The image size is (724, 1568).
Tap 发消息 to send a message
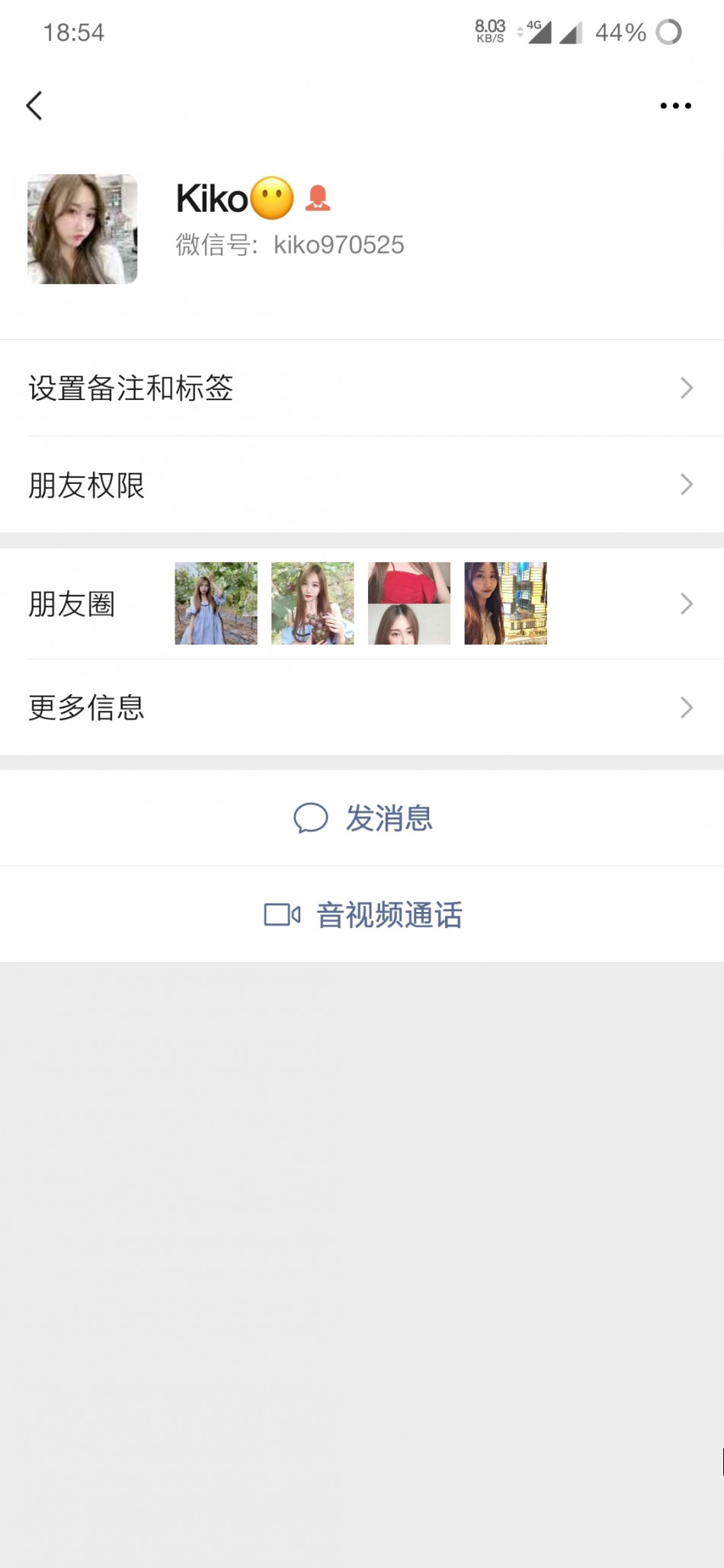(363, 818)
